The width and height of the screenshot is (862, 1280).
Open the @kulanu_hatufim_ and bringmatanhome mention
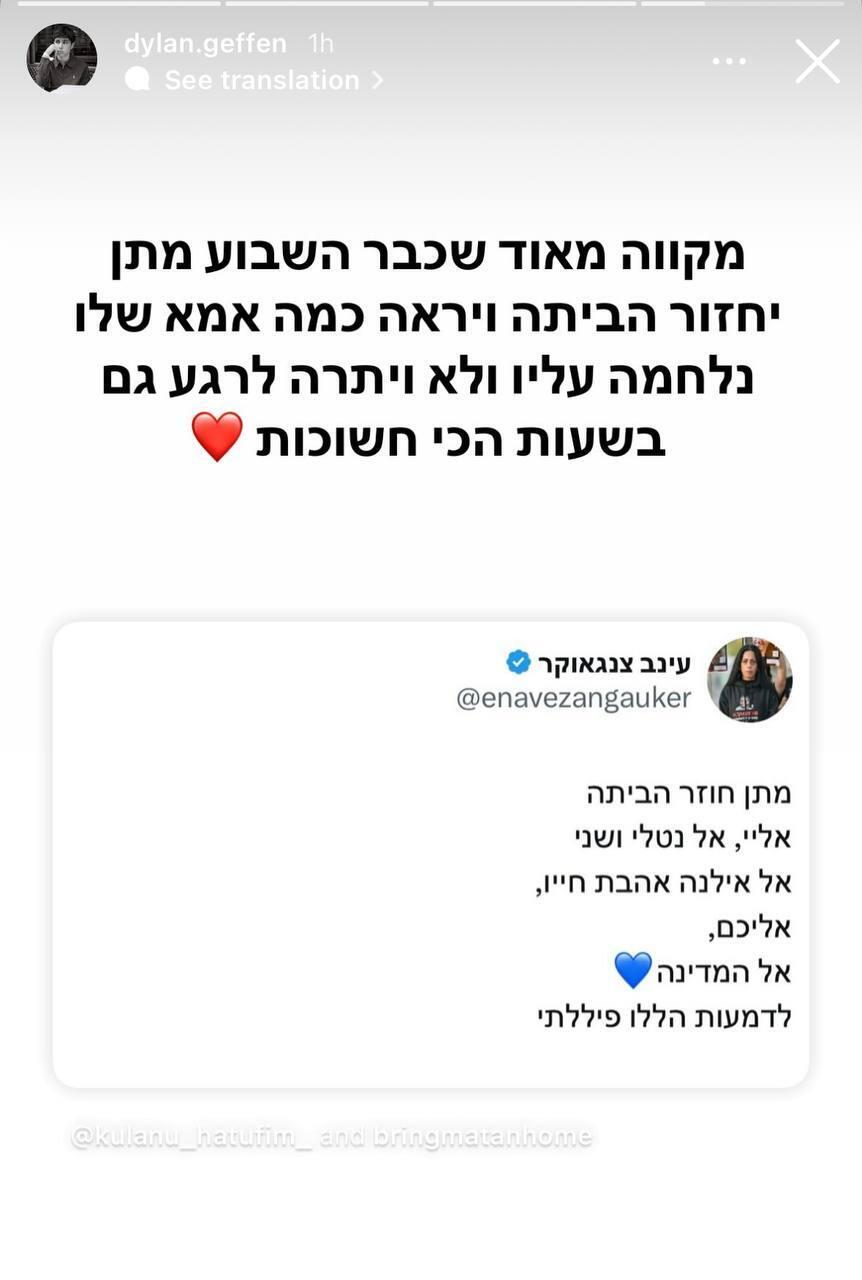tap(331, 1137)
